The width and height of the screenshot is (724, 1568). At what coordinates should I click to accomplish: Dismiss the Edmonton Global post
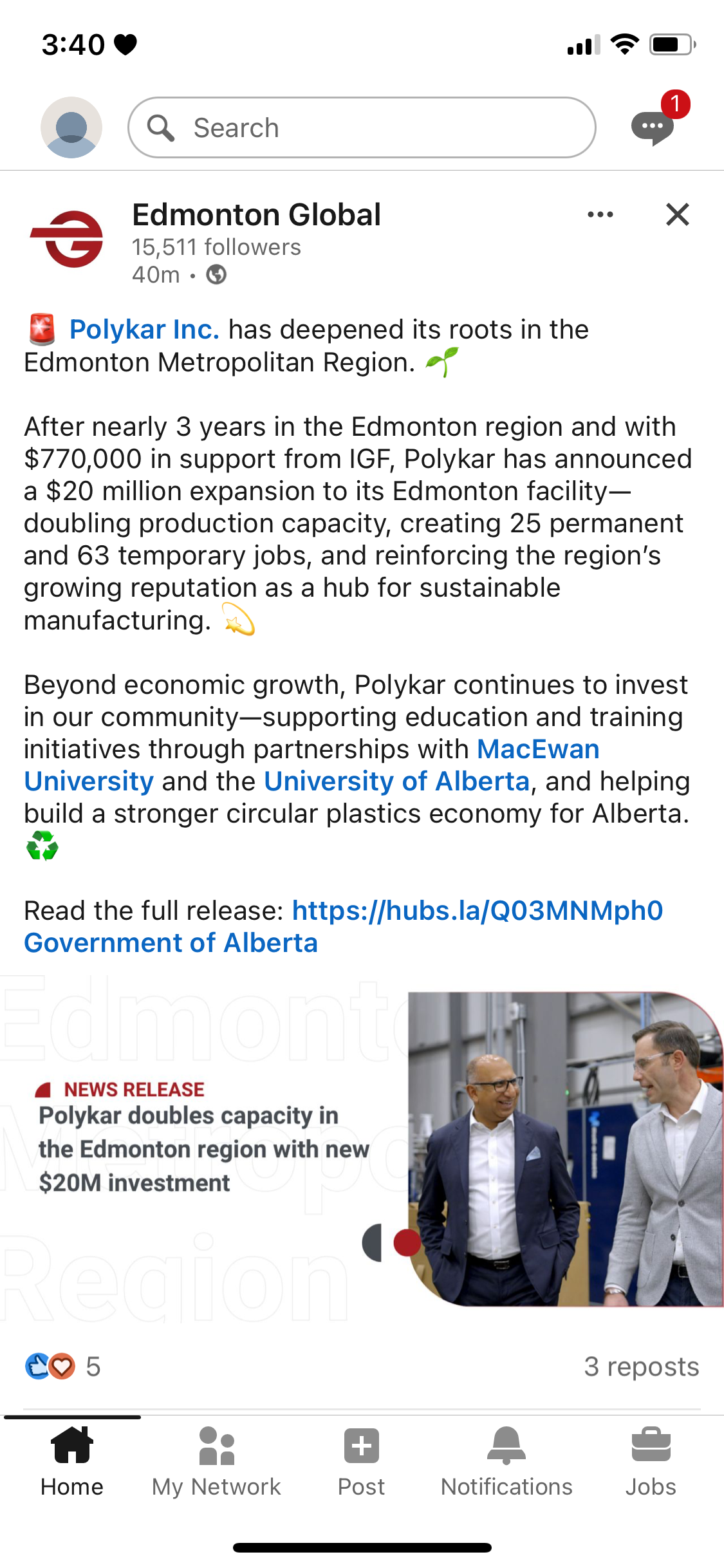(677, 215)
